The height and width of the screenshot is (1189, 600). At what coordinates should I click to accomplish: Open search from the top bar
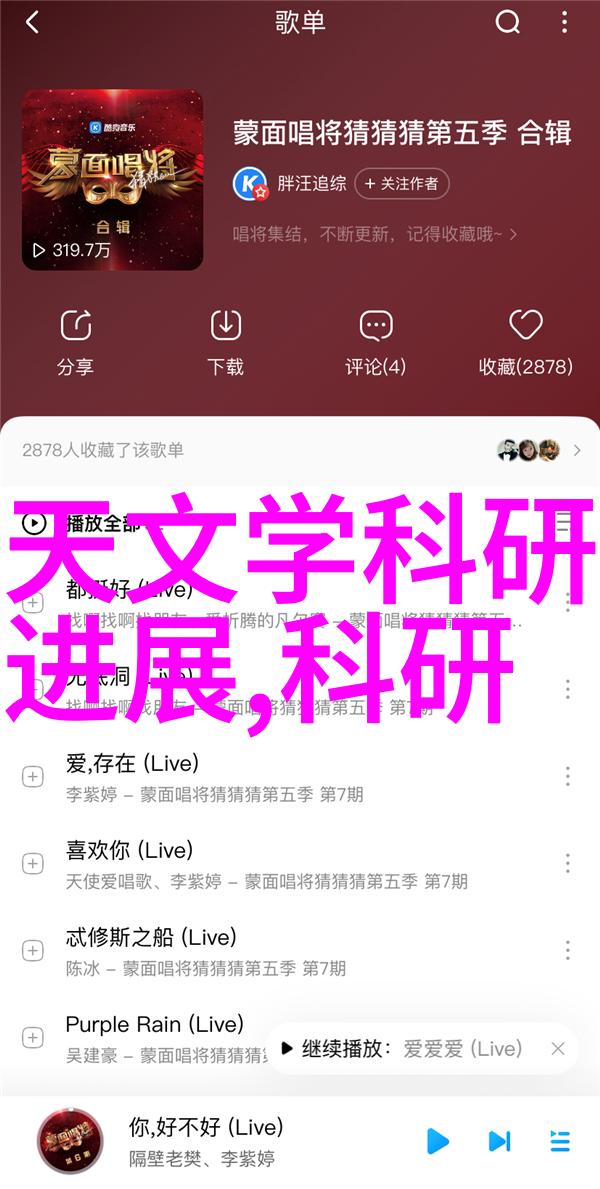coord(508,23)
